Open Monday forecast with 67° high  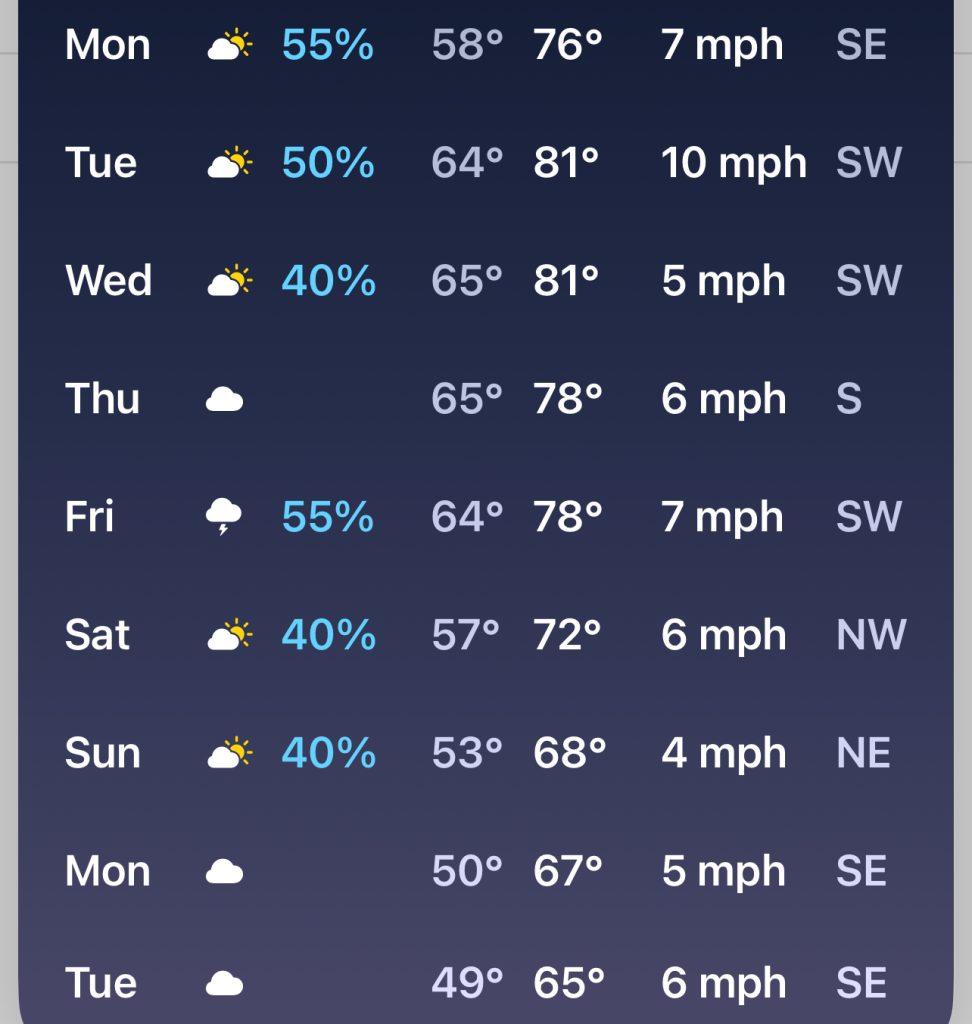coord(485,871)
